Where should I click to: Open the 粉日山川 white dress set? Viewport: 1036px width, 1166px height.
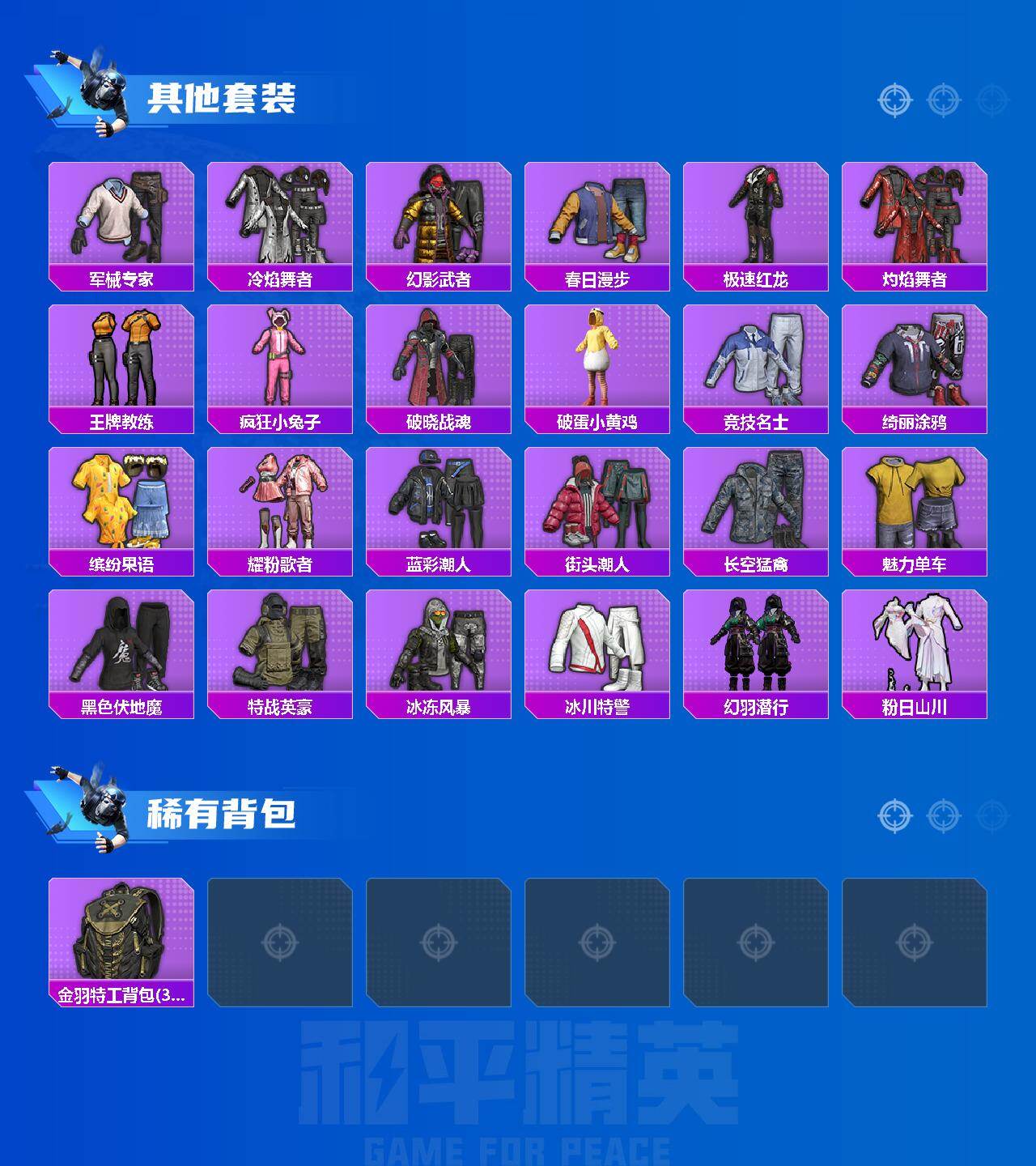919,648
